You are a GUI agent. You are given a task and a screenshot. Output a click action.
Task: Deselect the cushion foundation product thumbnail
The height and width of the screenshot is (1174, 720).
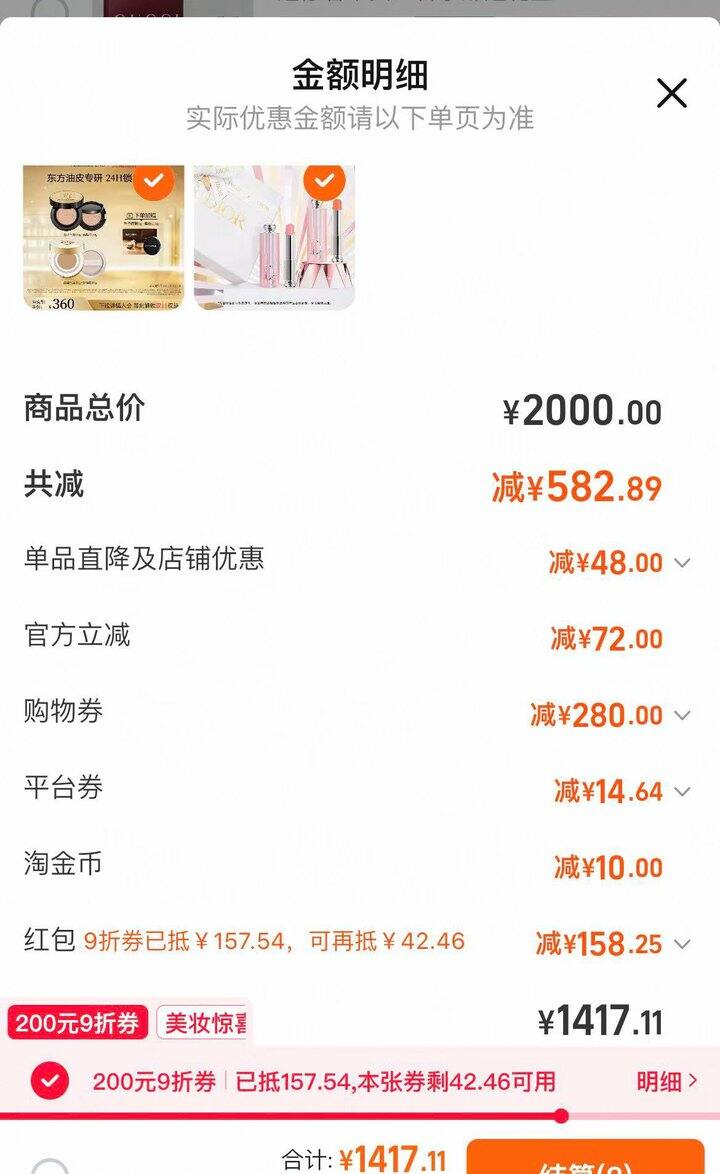coord(154,181)
